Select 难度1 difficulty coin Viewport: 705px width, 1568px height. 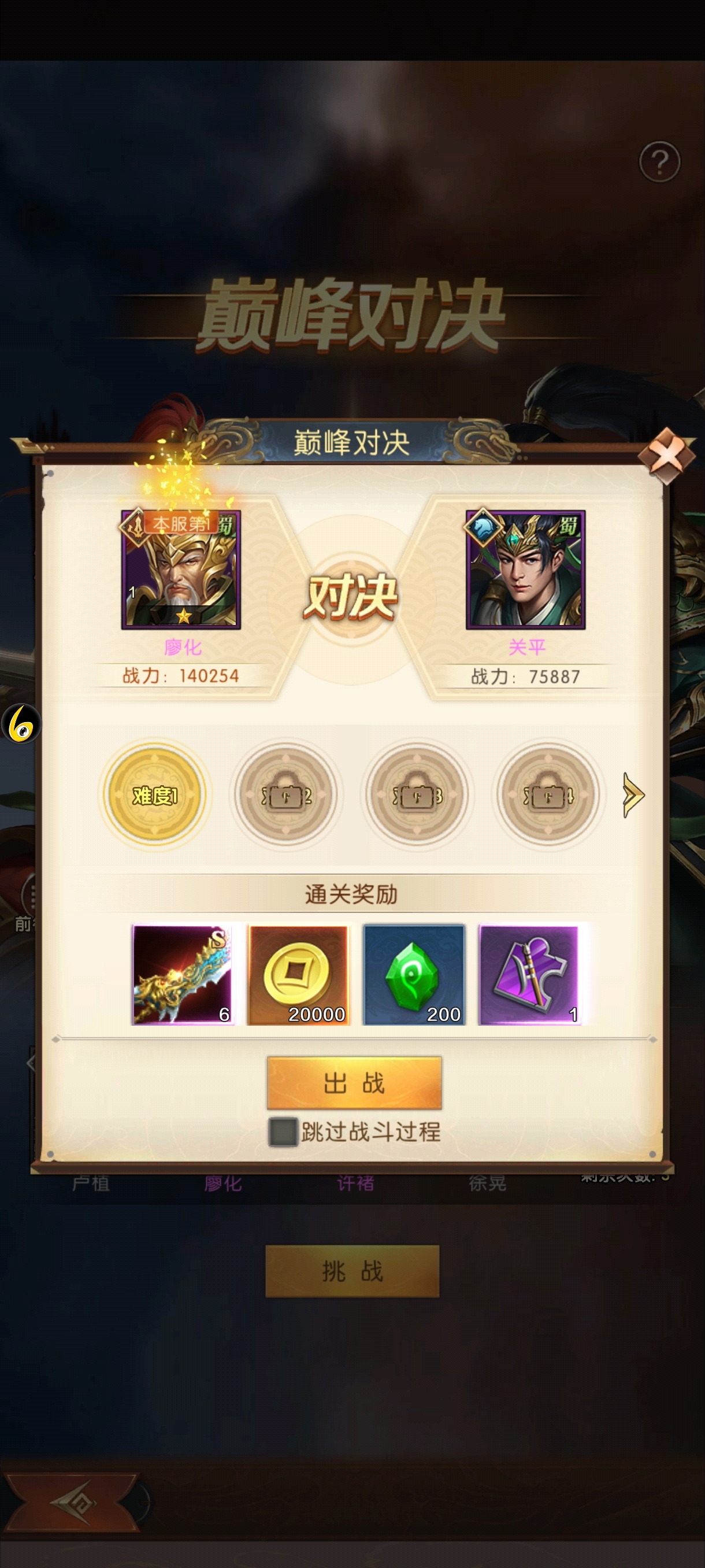click(x=154, y=795)
